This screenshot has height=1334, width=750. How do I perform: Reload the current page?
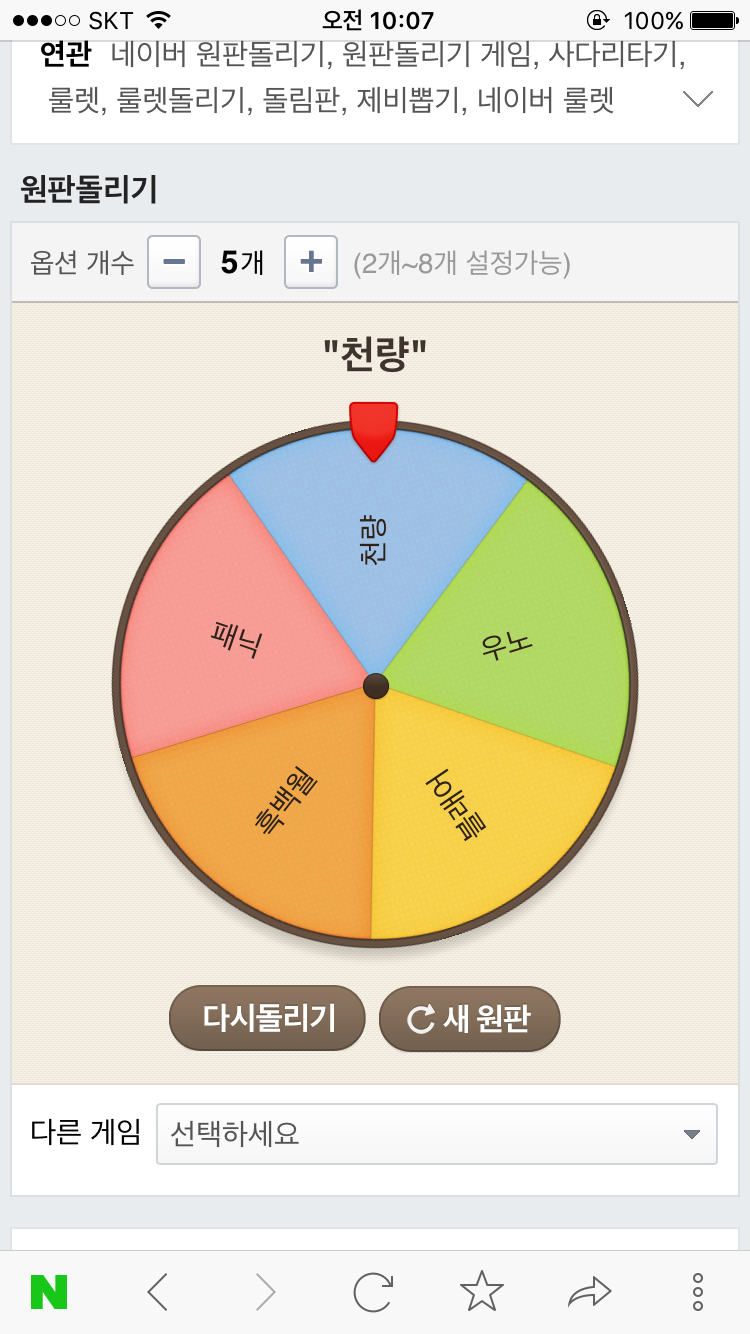pos(373,1292)
